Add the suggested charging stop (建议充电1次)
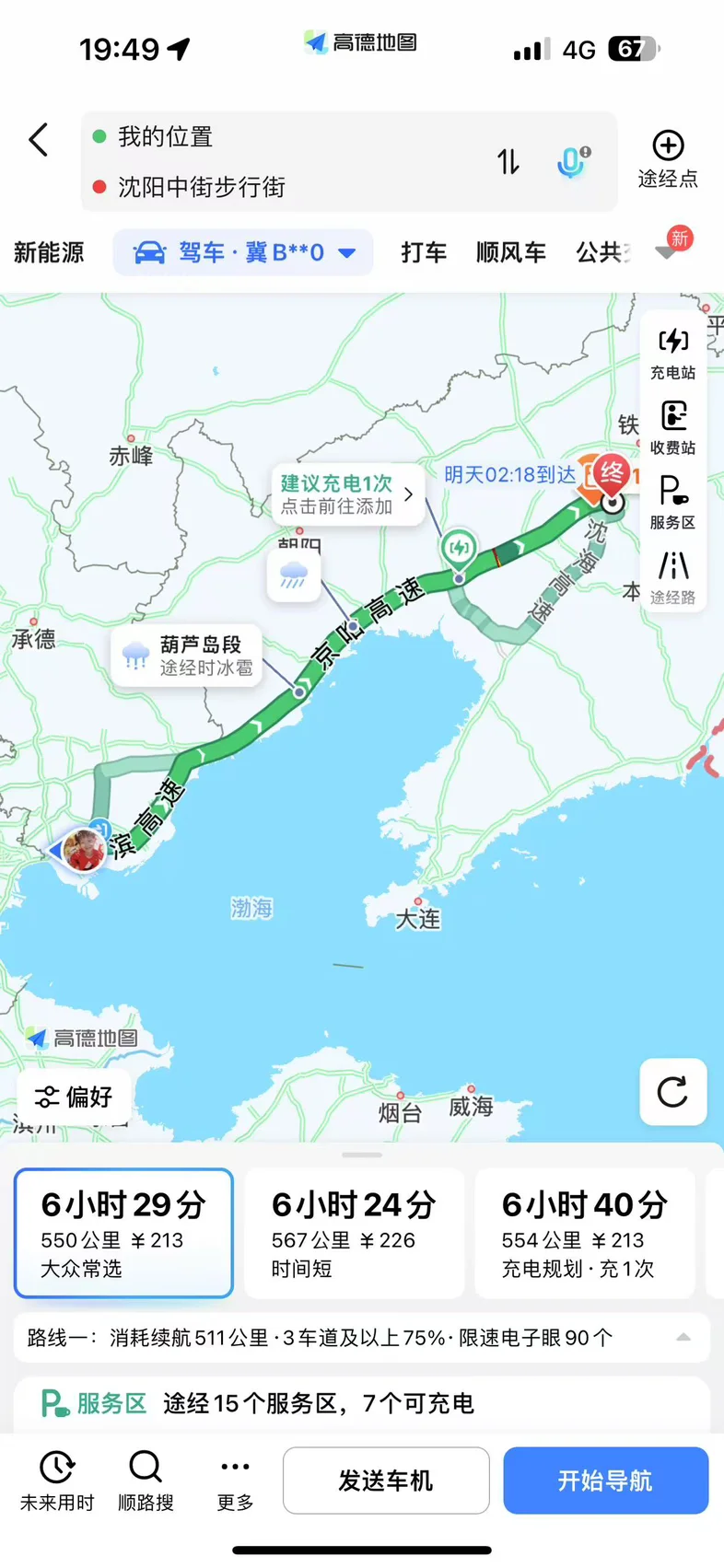The width and height of the screenshot is (724, 1568). [347, 494]
